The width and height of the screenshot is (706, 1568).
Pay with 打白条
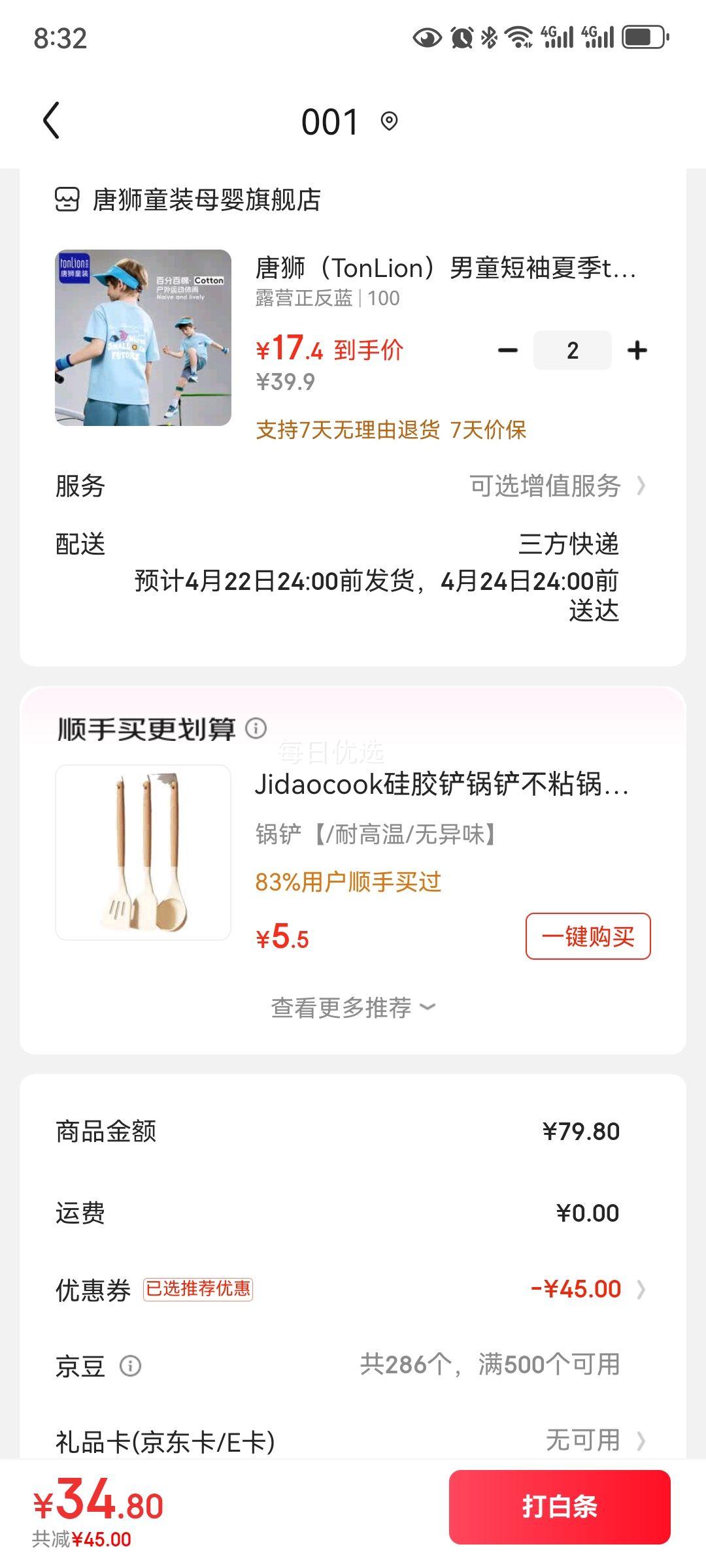(560, 1507)
